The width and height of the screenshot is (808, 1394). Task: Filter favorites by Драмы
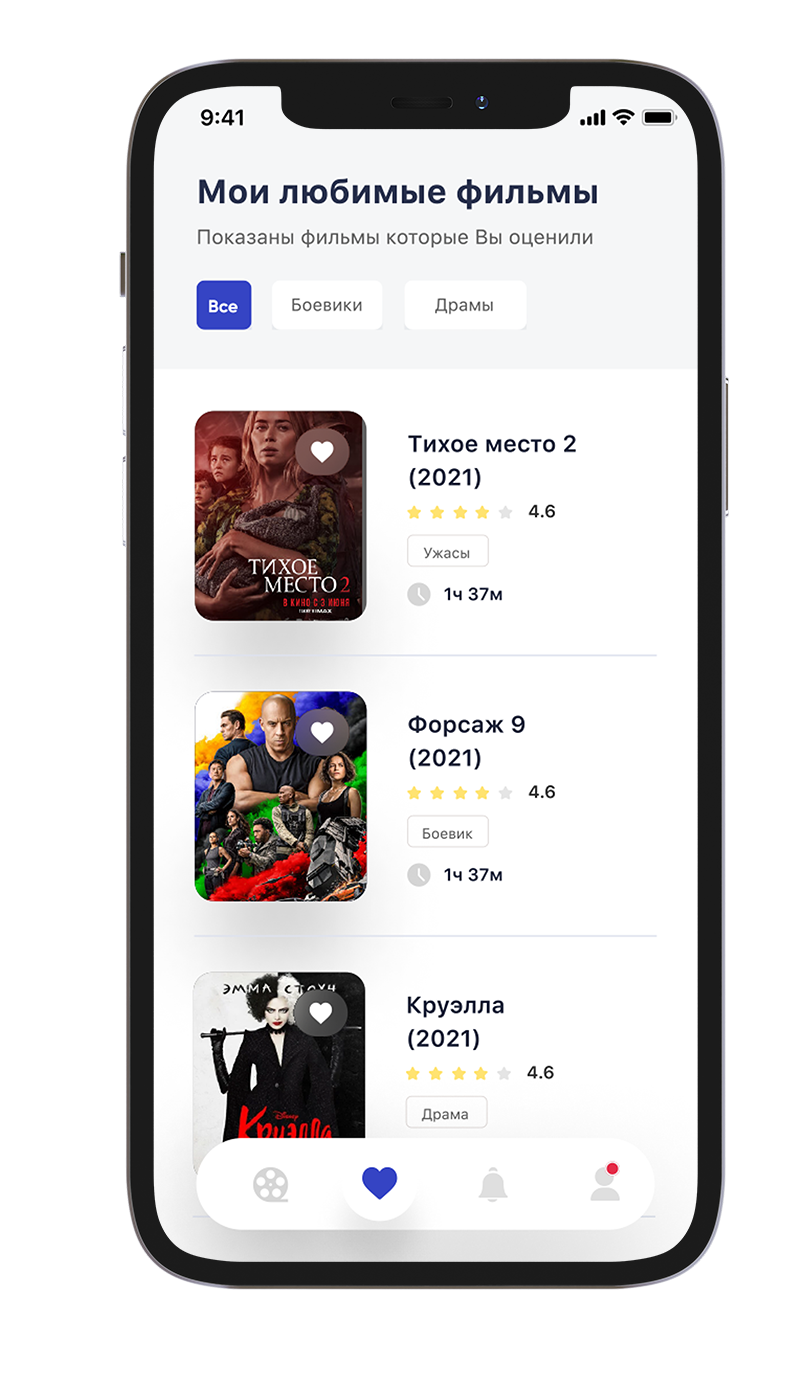tap(464, 305)
